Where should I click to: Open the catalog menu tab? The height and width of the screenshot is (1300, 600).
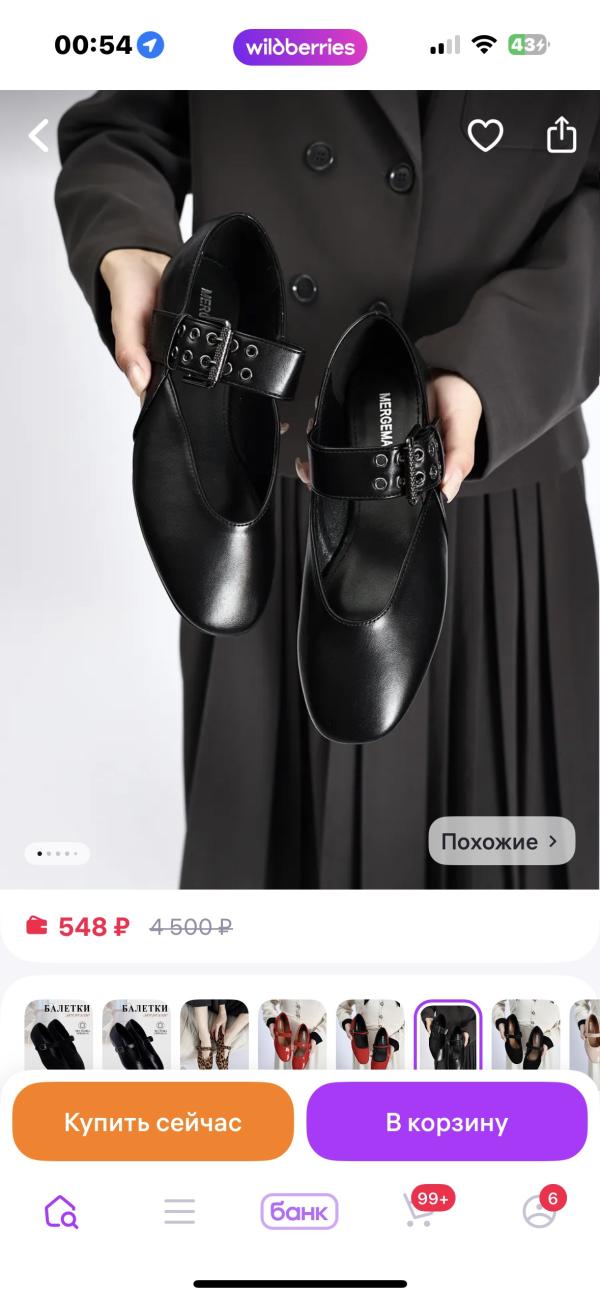[x=180, y=1212]
